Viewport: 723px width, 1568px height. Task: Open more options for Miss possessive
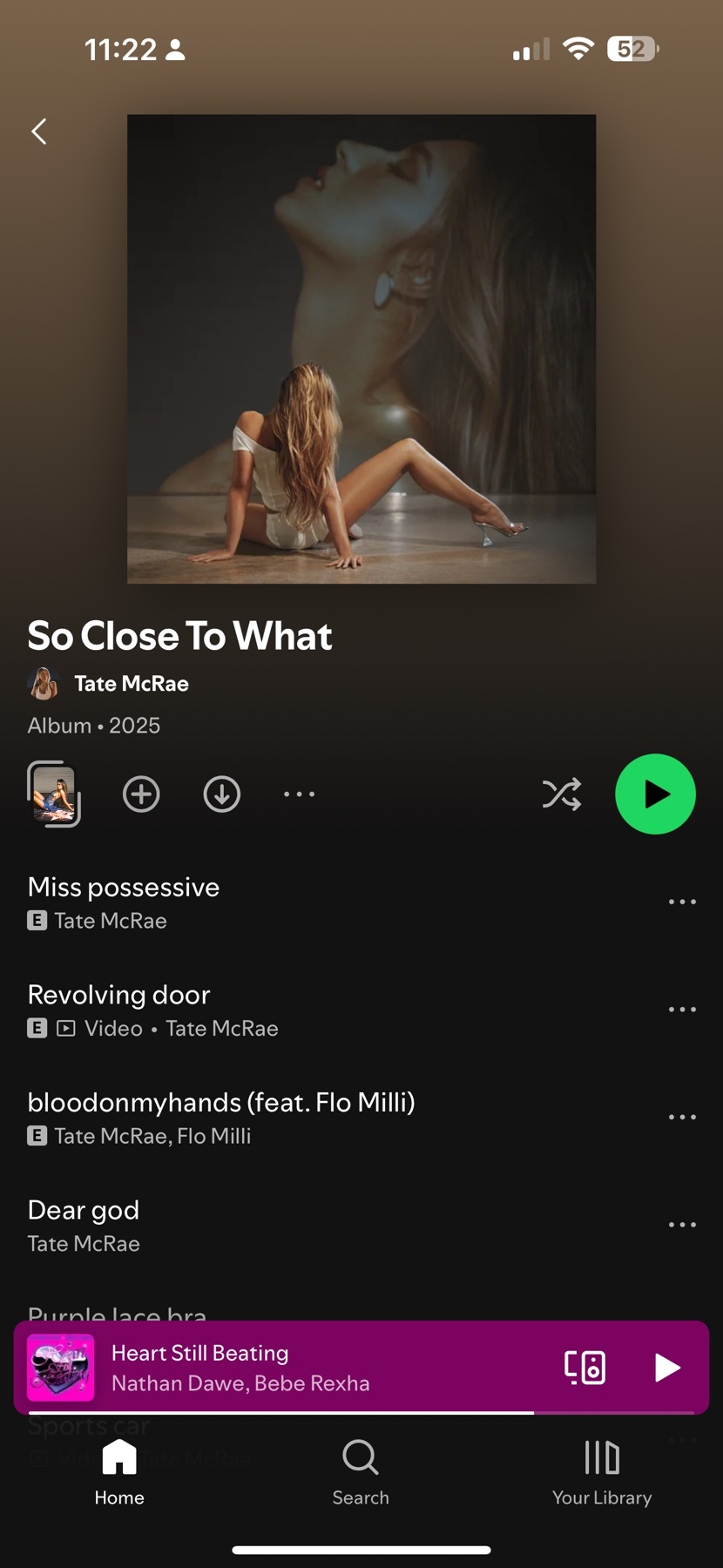pos(682,902)
